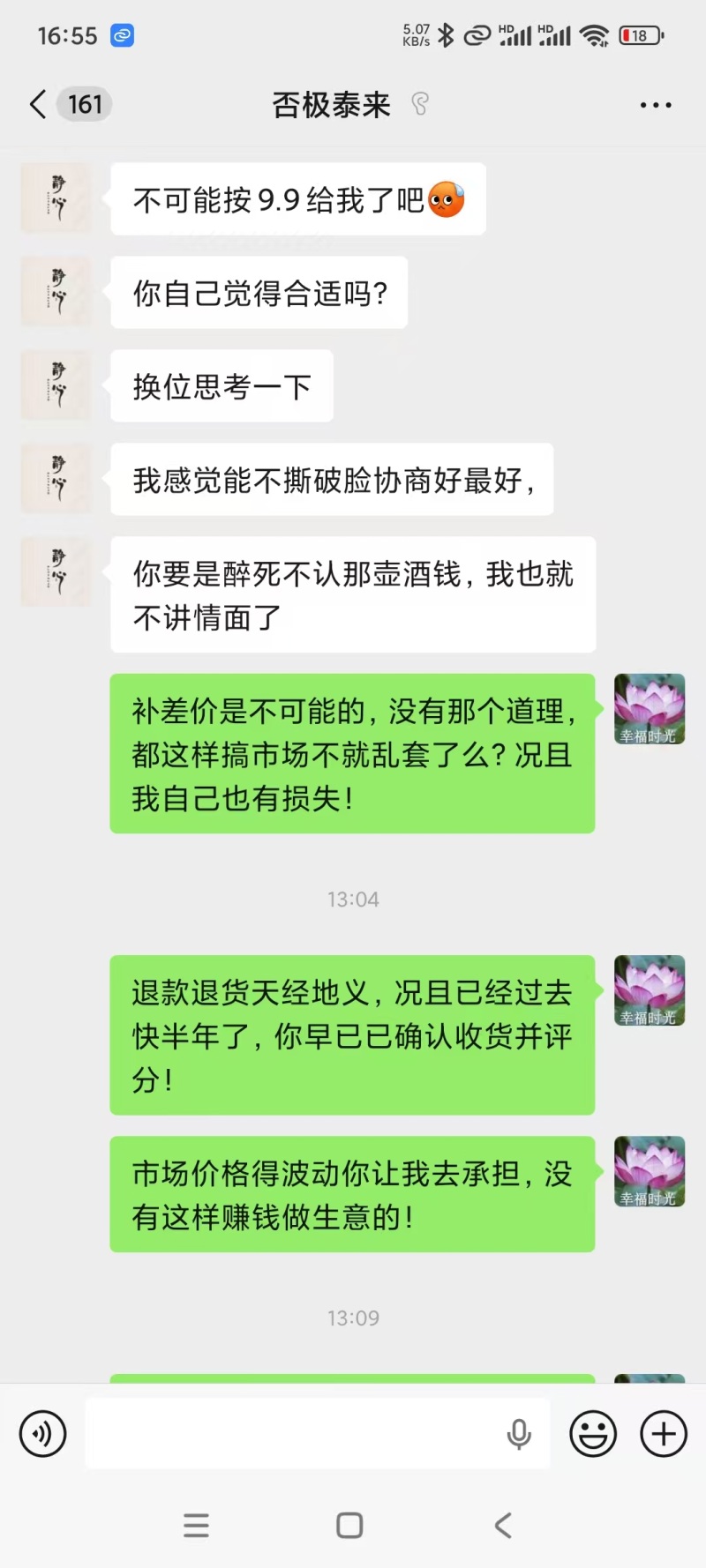Viewport: 706px width, 1568px height.
Task: Open the emoji picker
Action: coord(593,1433)
